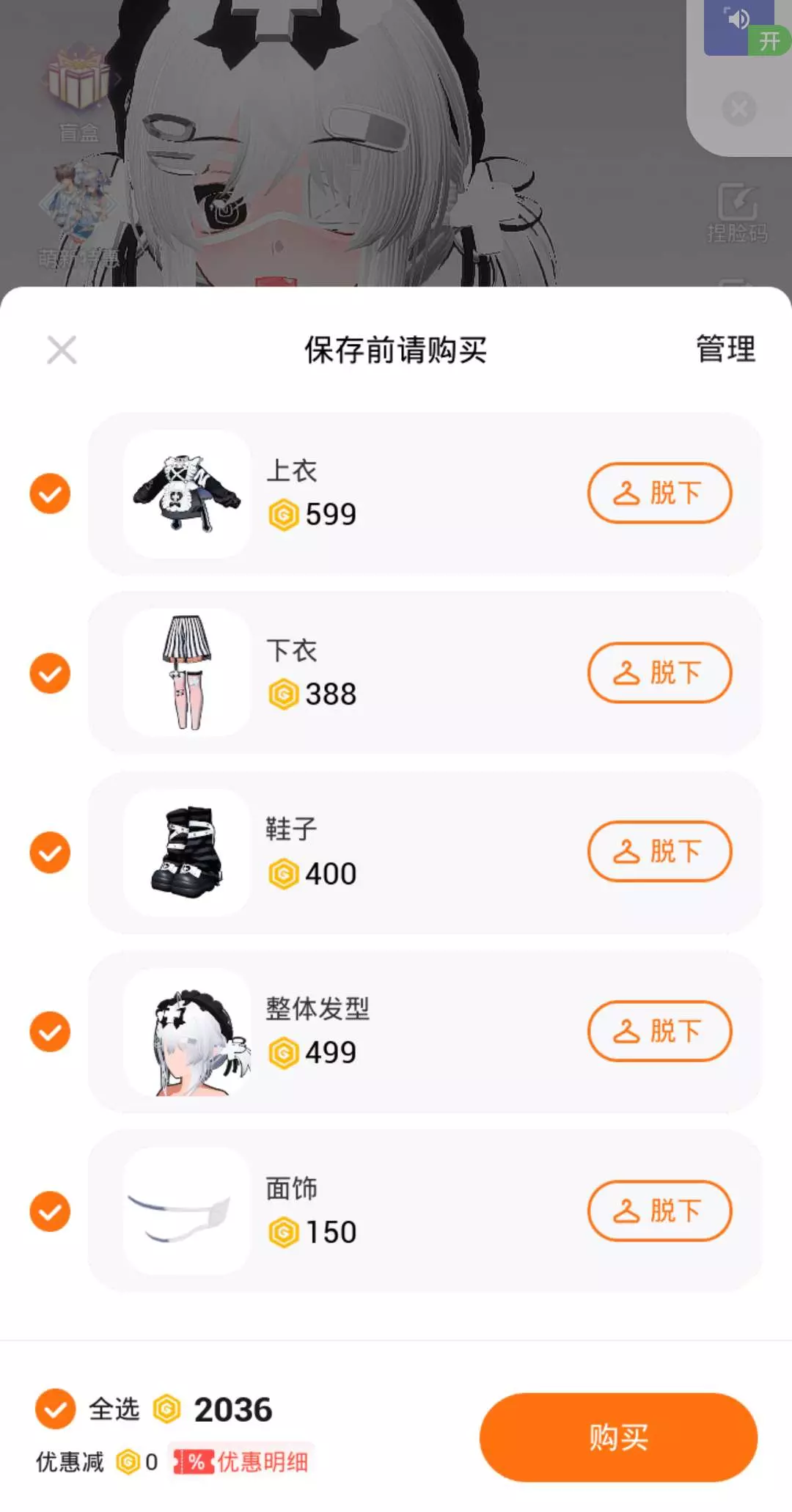Deselect the 鞋子 checkbox

(x=50, y=853)
